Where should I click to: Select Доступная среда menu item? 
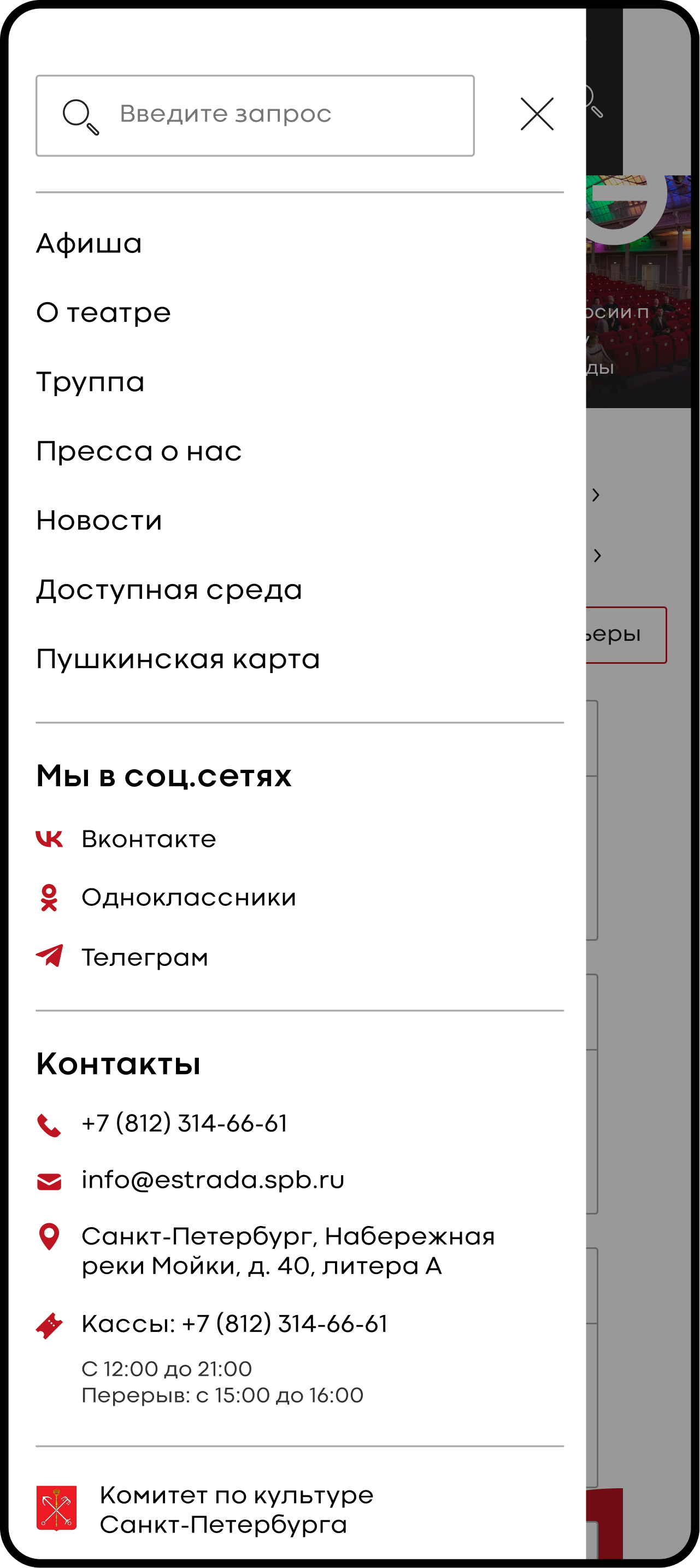pos(169,590)
